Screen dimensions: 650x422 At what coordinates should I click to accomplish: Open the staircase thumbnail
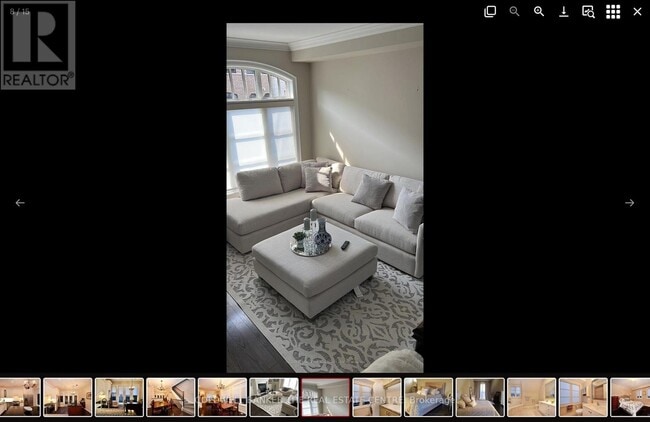coord(170,397)
